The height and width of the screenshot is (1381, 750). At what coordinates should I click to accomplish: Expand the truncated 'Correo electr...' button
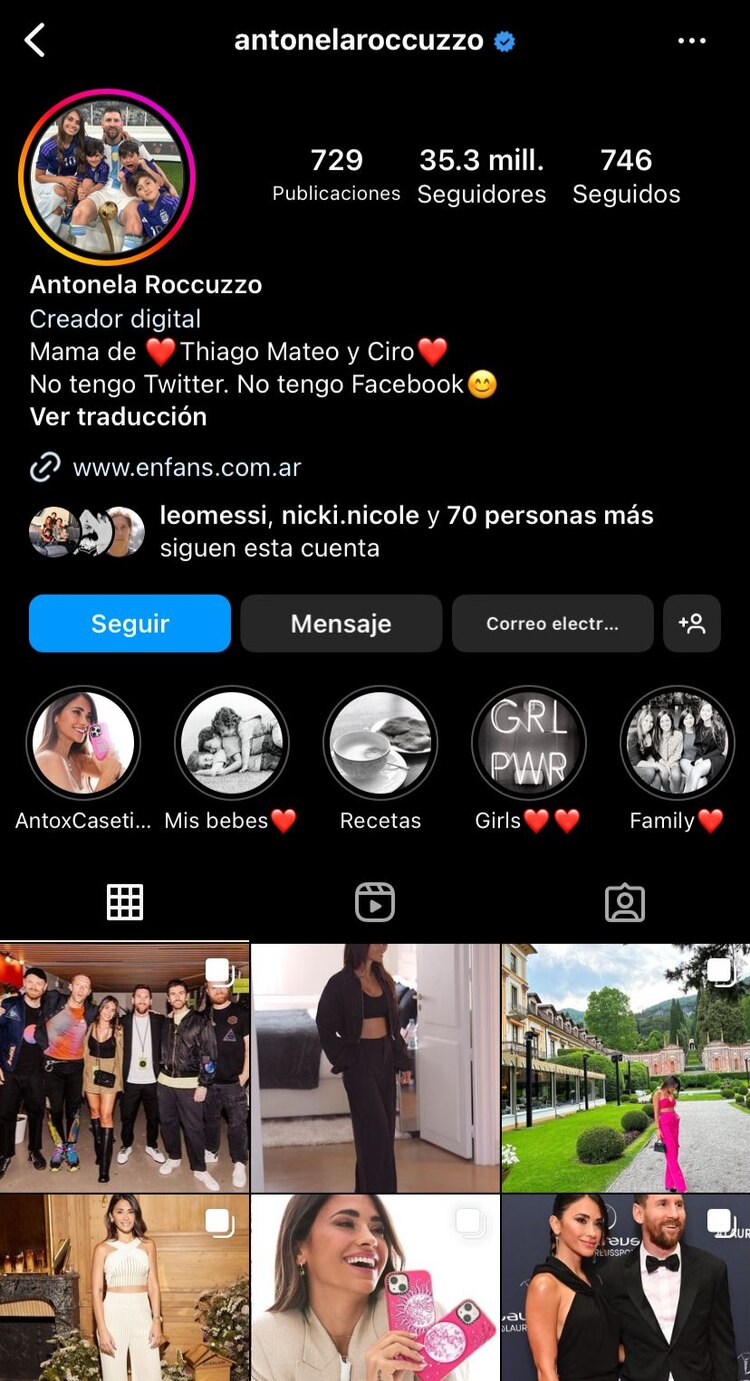552,623
